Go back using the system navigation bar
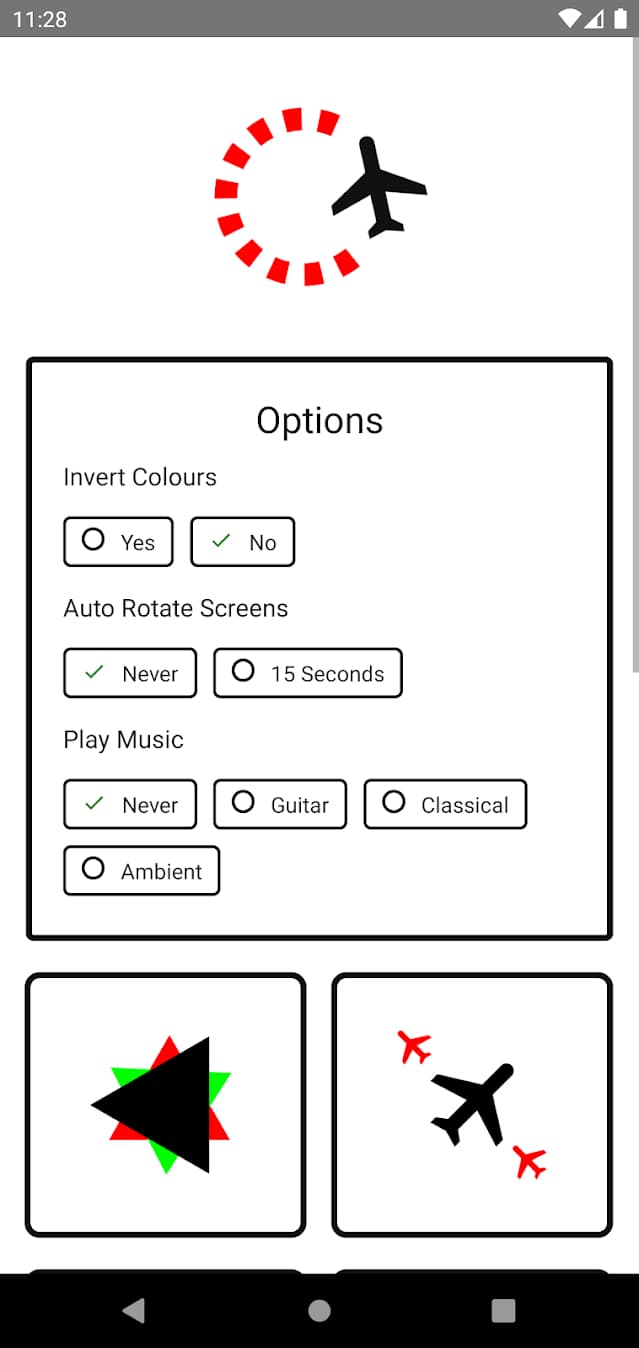Image resolution: width=639 pixels, height=1348 pixels. (x=133, y=1311)
